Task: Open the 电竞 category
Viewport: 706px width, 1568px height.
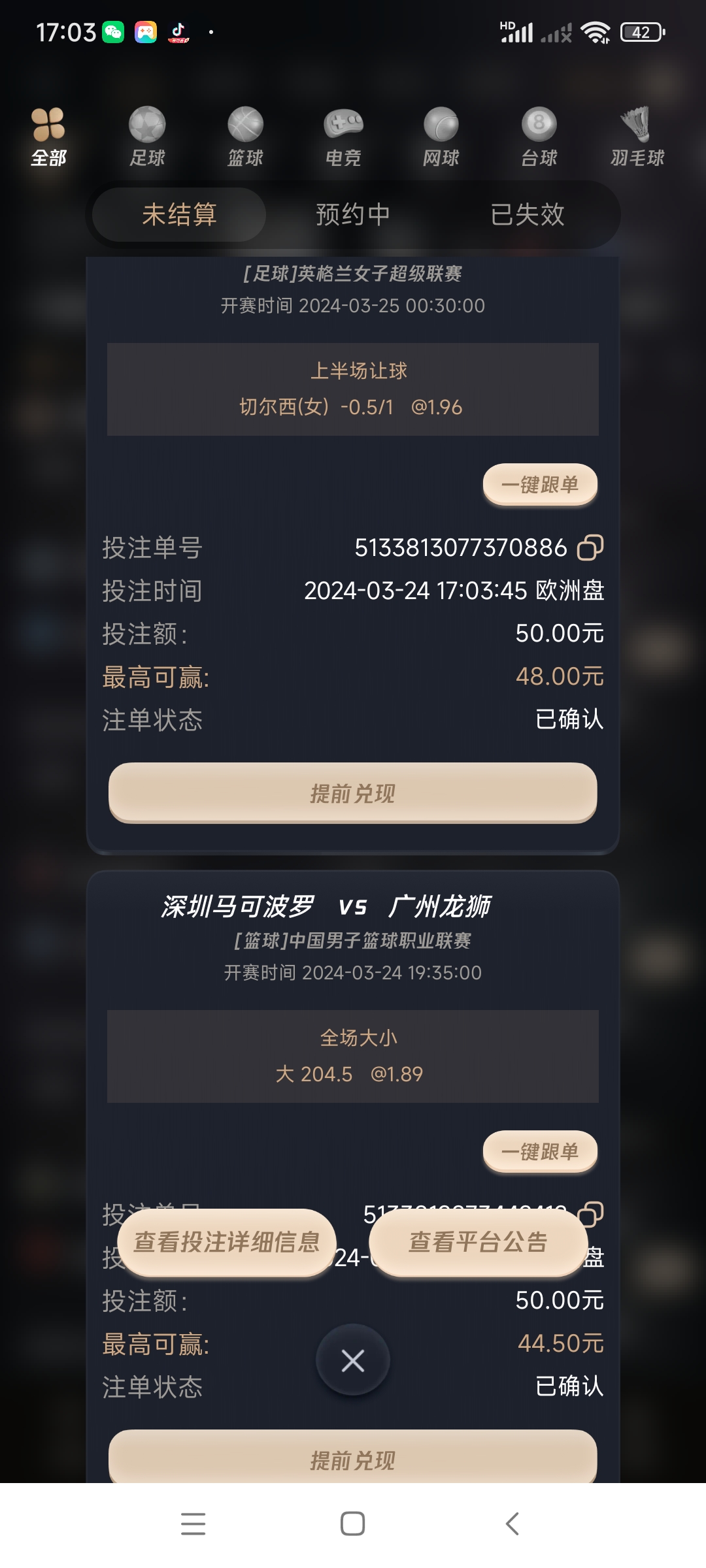Action: 343,137
